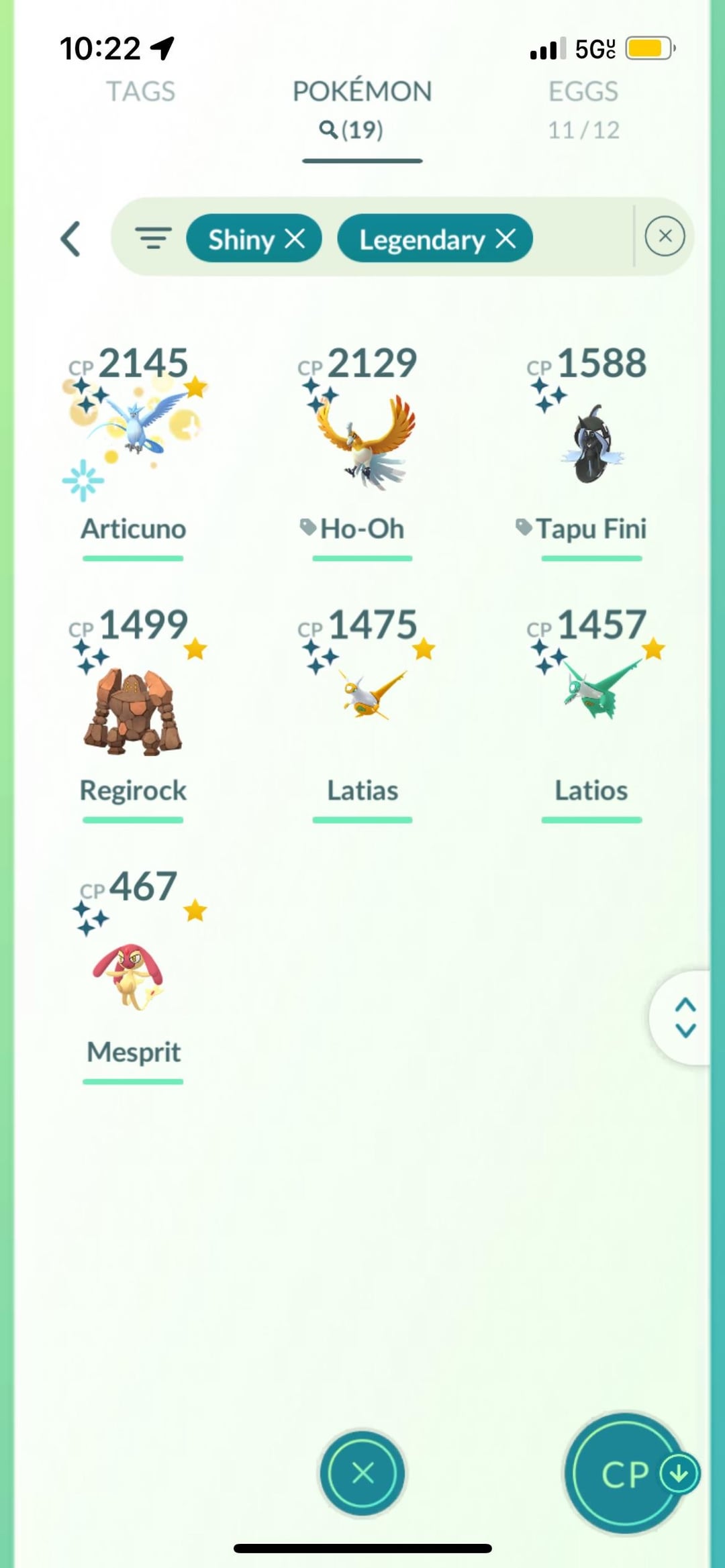This screenshot has width=725, height=1568.
Task: Clear the whole search query
Action: [x=665, y=236]
